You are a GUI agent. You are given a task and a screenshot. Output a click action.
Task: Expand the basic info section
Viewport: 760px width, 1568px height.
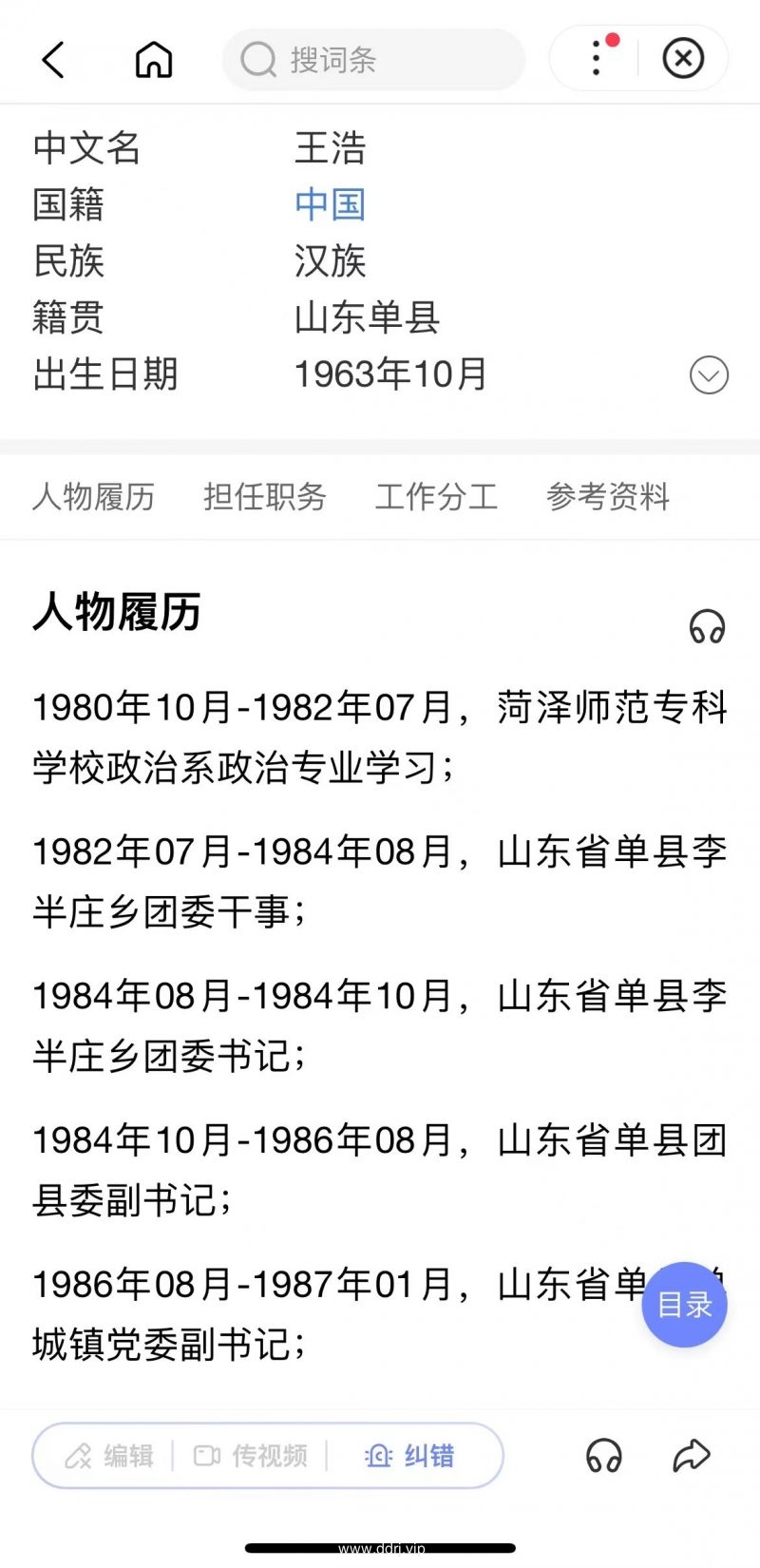[x=709, y=375]
